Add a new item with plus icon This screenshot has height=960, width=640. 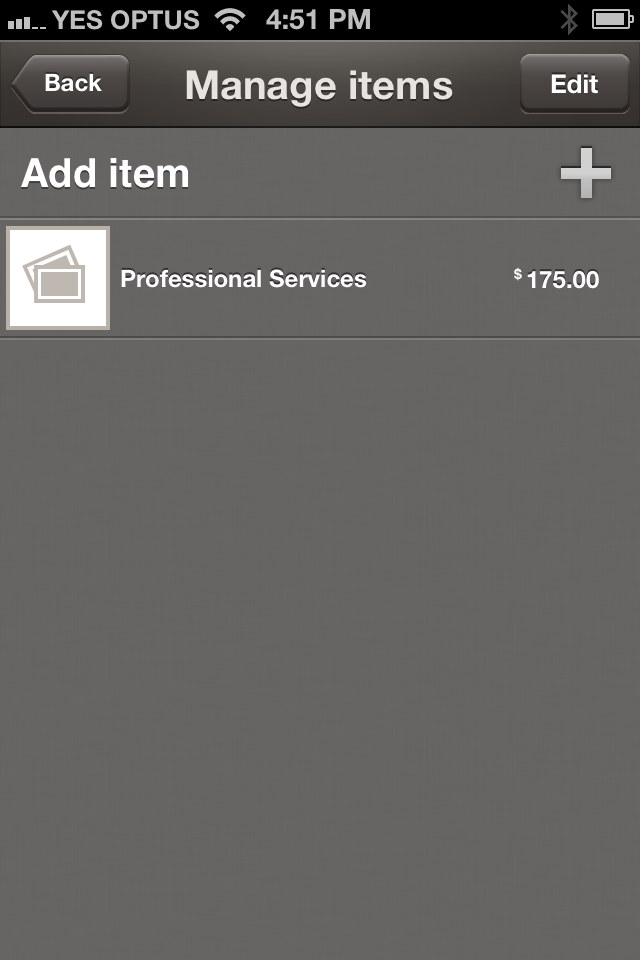[x=585, y=174]
